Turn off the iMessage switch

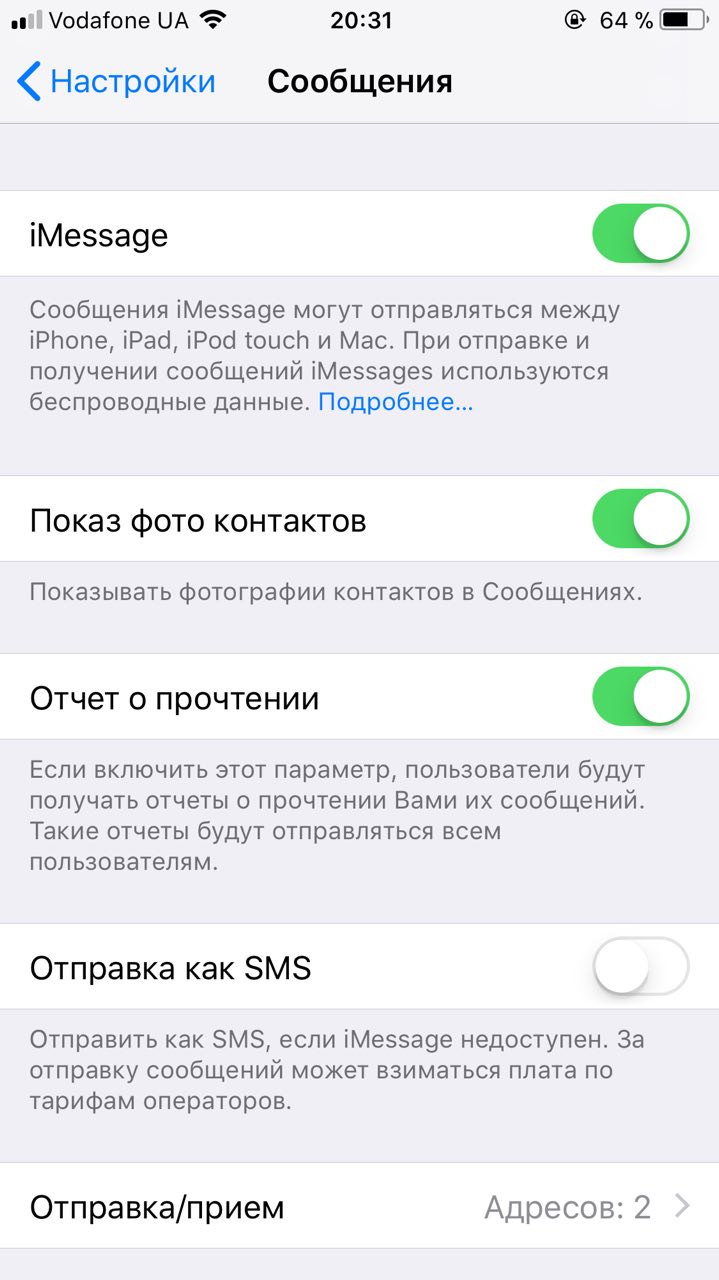point(641,233)
